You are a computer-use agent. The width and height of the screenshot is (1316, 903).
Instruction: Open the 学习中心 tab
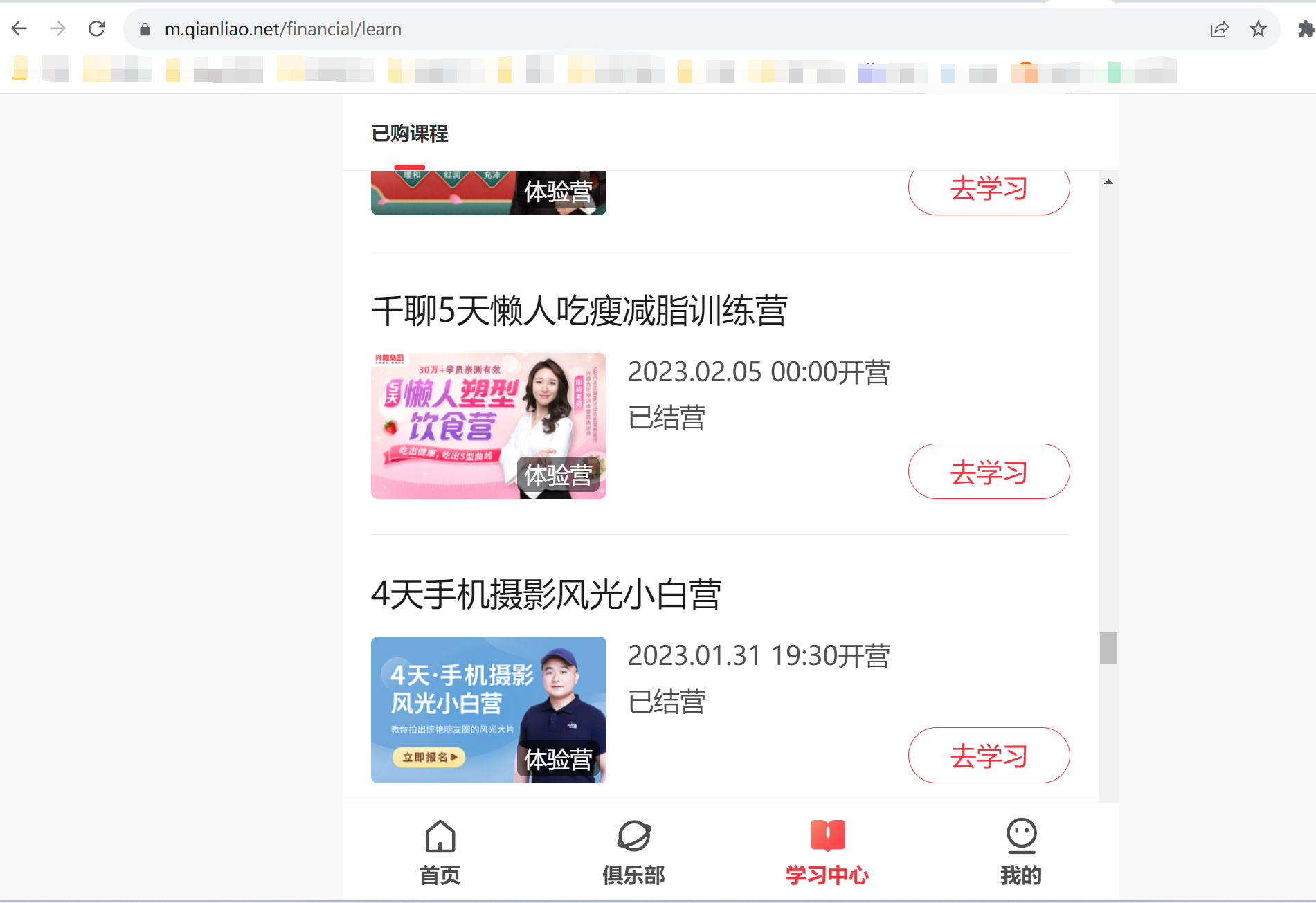[x=827, y=852]
